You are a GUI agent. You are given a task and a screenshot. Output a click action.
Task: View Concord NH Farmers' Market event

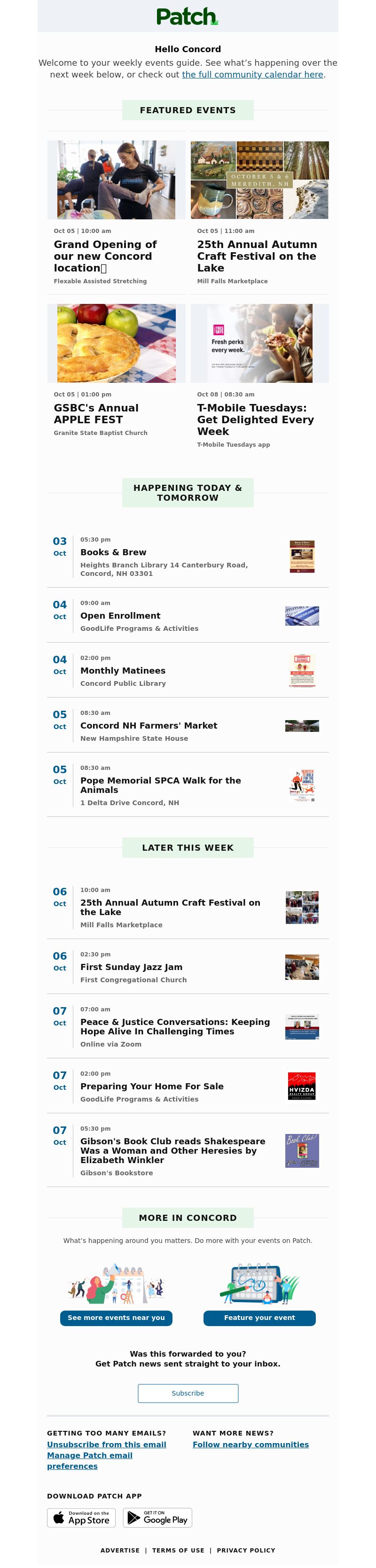pos(149,725)
